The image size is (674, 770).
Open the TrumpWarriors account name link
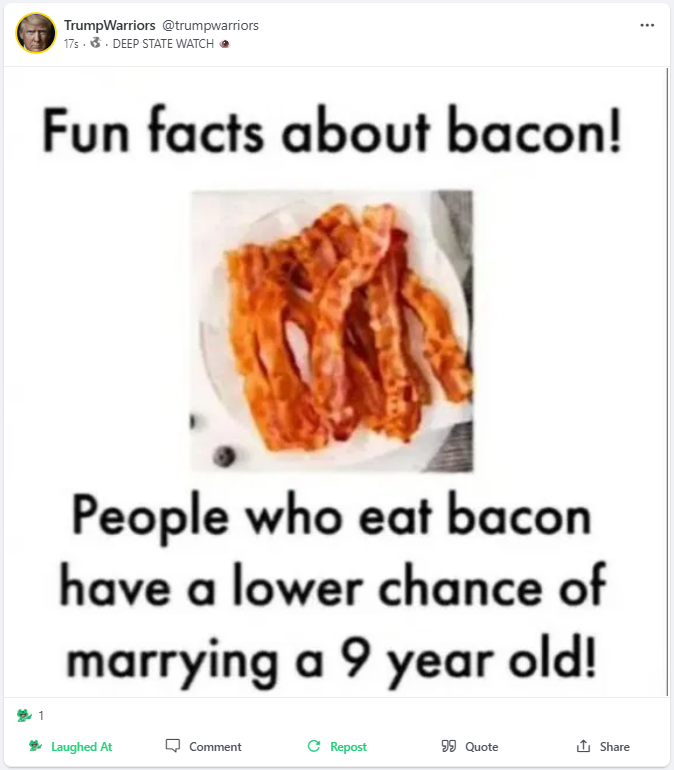point(109,25)
